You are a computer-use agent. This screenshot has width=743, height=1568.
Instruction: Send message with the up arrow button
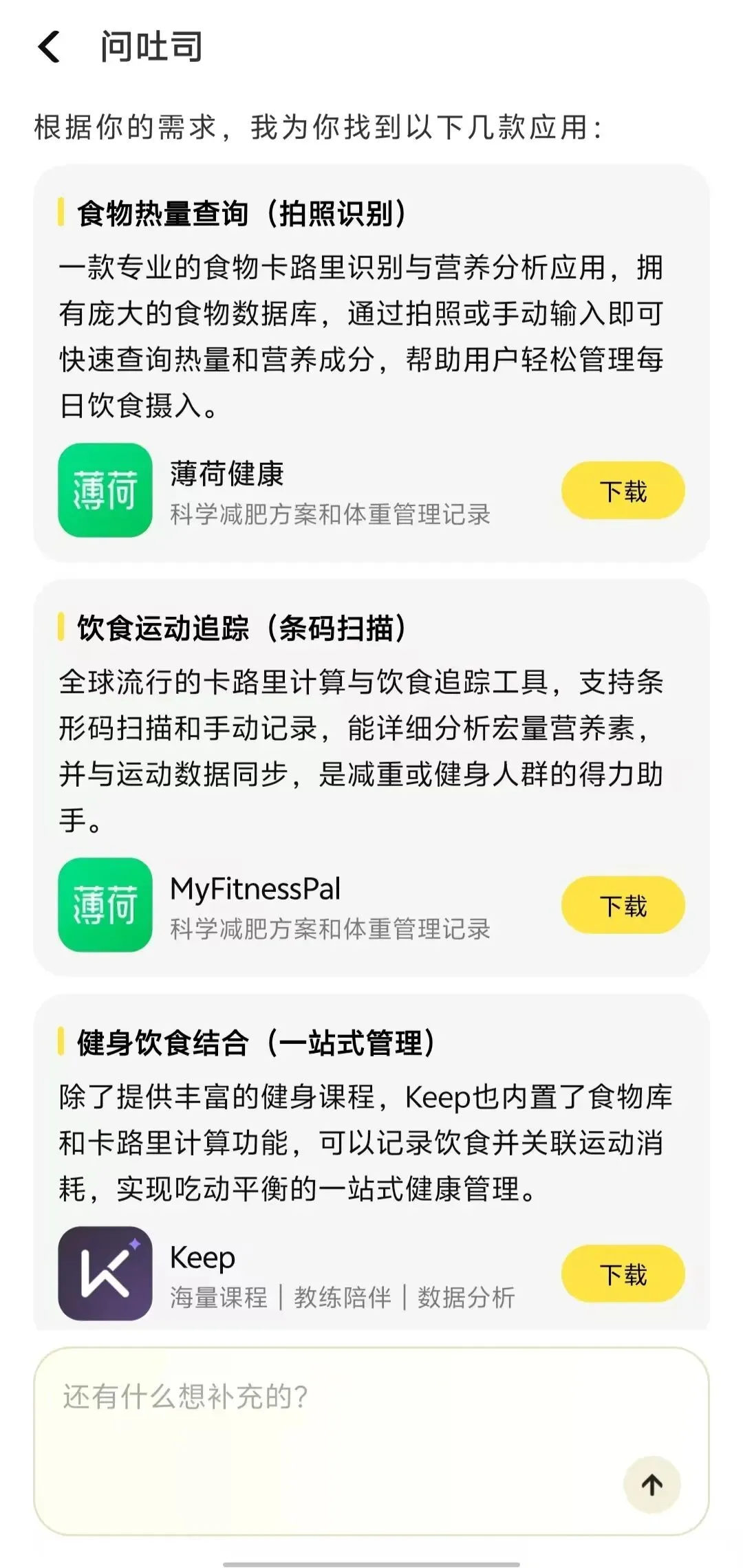(652, 1485)
